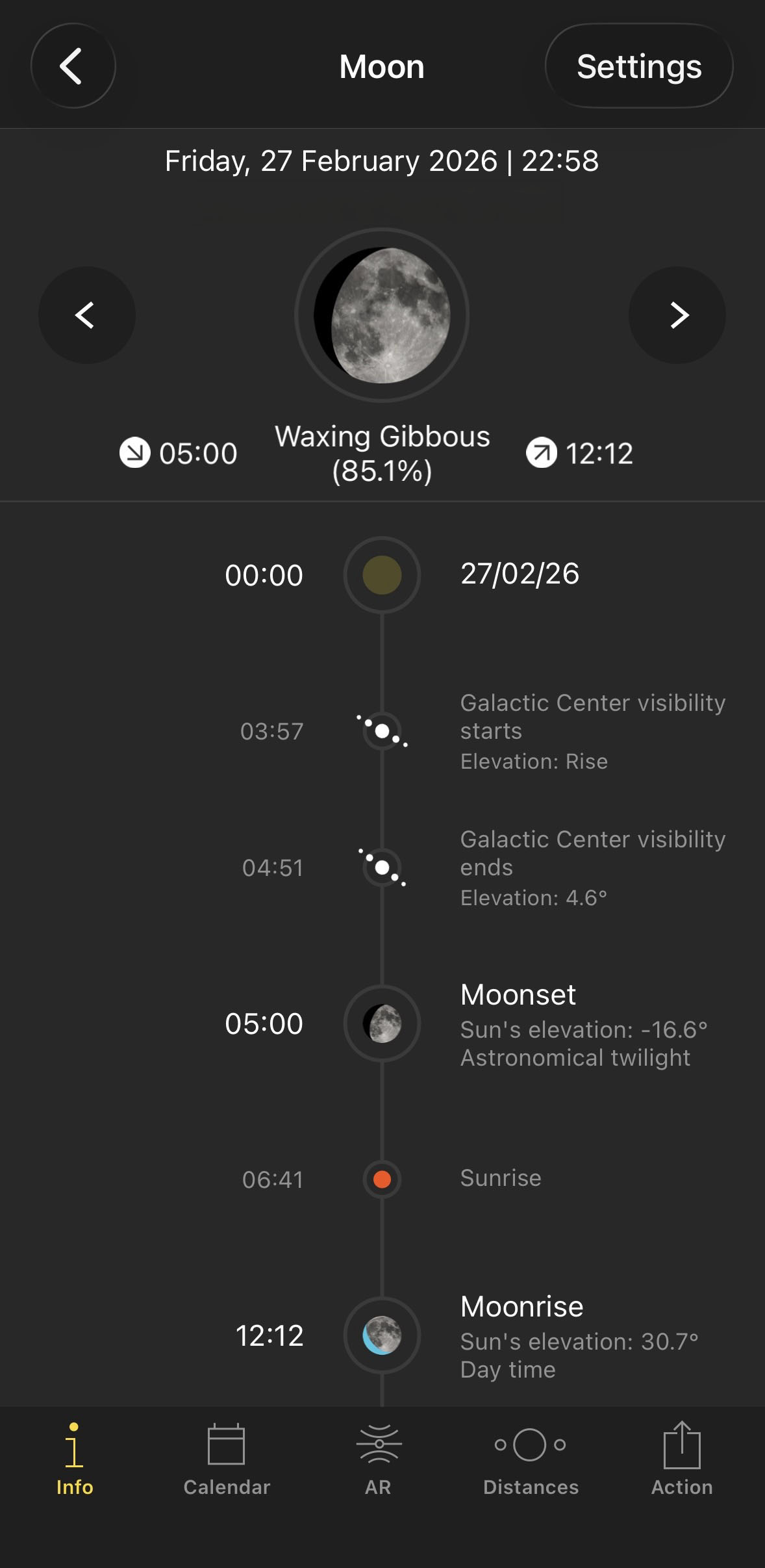This screenshot has width=765, height=1568.
Task: Advance to the next day with right chevron
Action: [x=677, y=315]
